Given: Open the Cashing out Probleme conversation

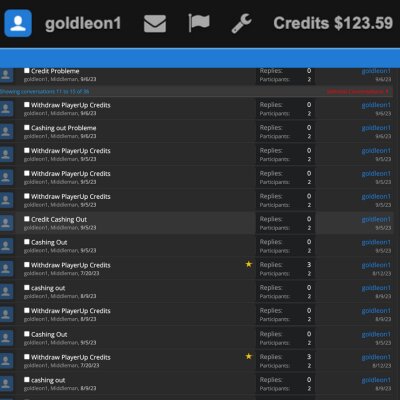Looking at the screenshot, I should [64, 128].
